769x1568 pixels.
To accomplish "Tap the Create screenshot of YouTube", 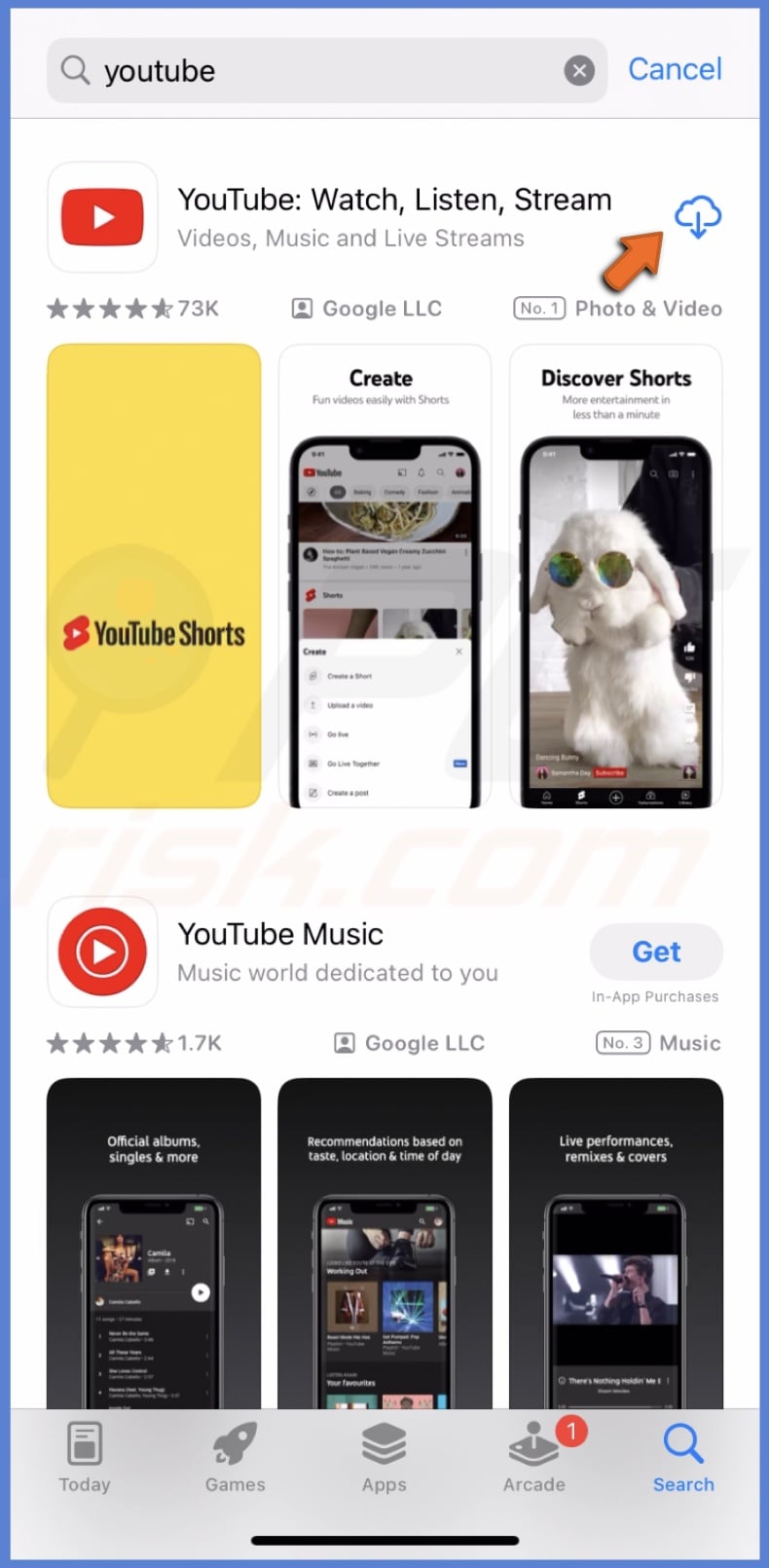I will point(384,575).
